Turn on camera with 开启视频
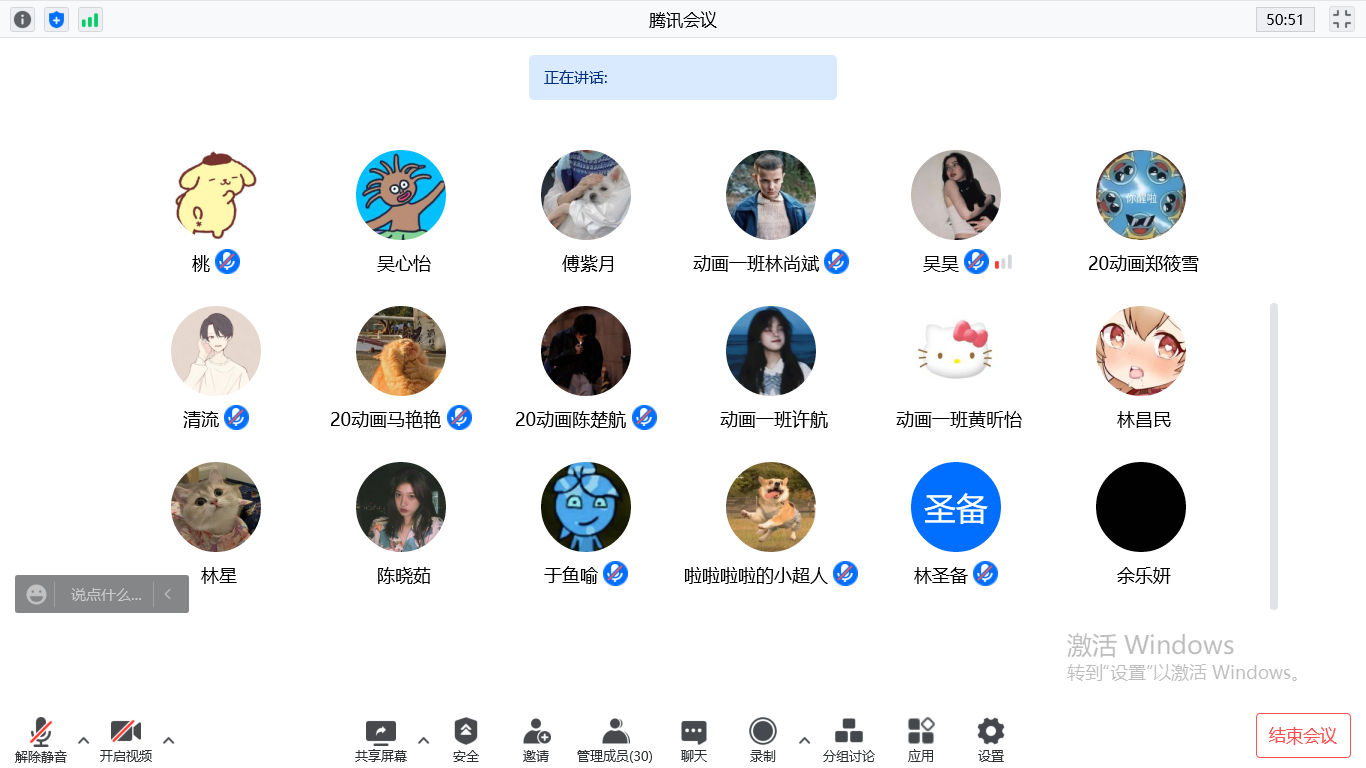 tap(126, 740)
